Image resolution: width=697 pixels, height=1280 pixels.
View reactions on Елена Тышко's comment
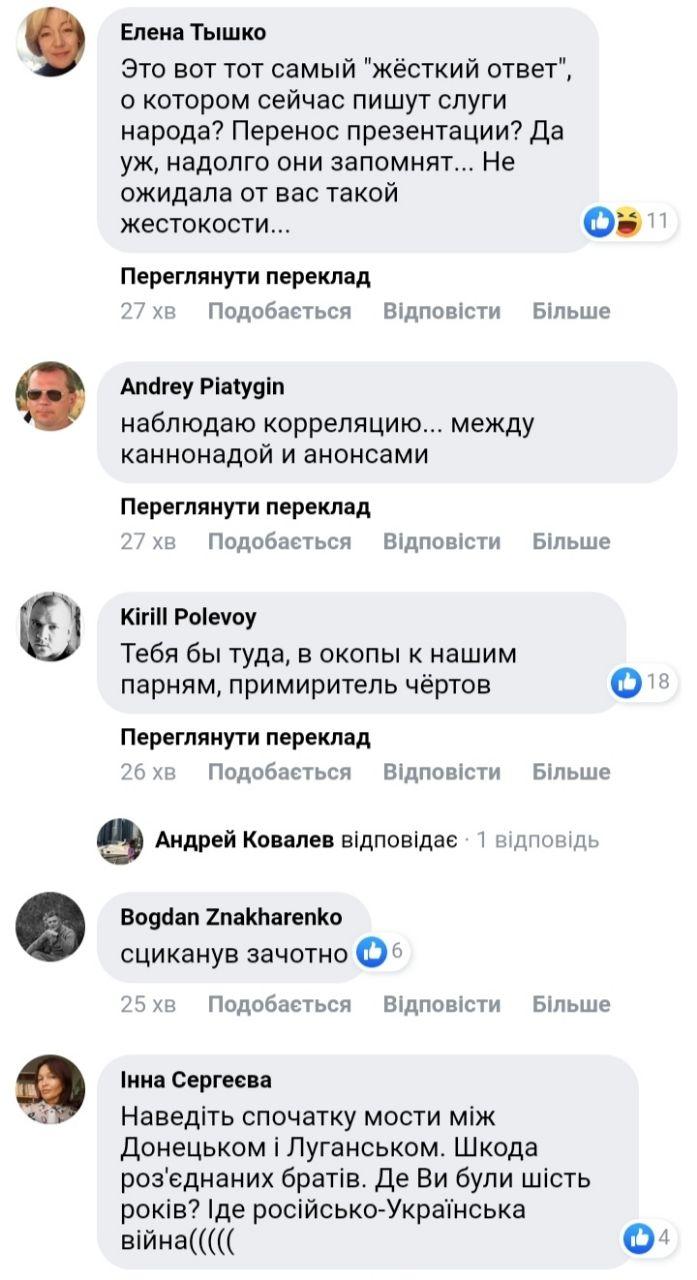(625, 221)
